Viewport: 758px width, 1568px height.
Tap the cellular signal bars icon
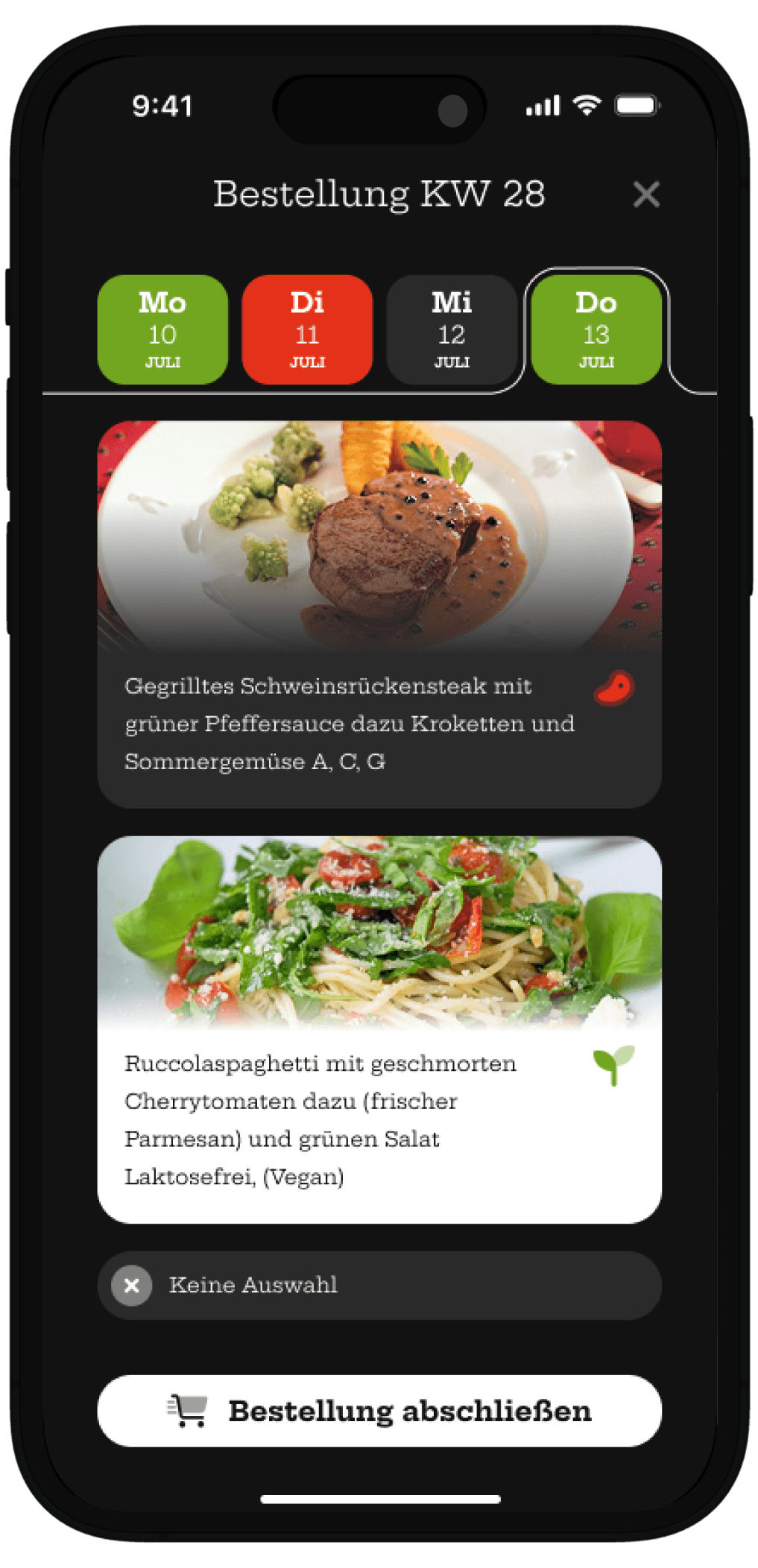543,106
